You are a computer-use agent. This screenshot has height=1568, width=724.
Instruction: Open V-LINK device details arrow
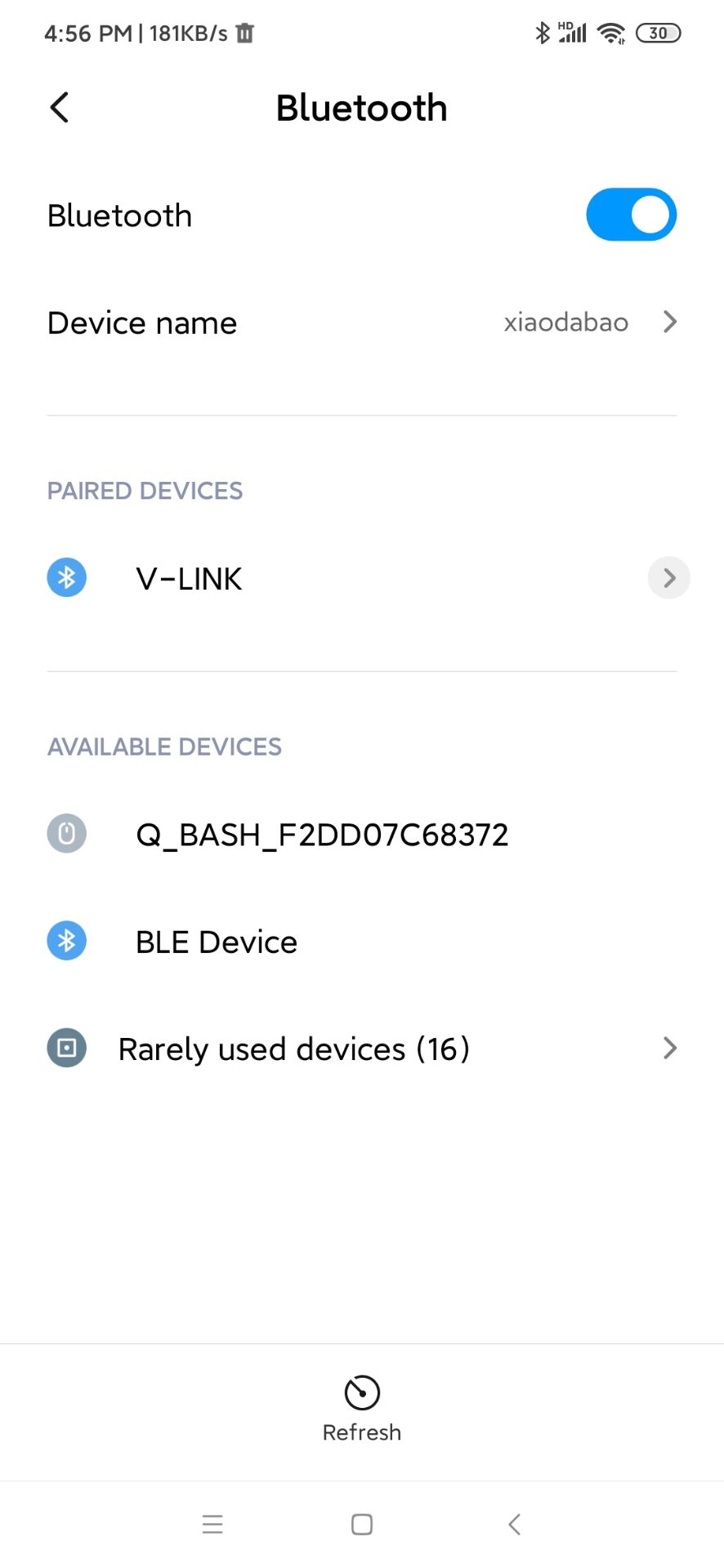coord(668,578)
